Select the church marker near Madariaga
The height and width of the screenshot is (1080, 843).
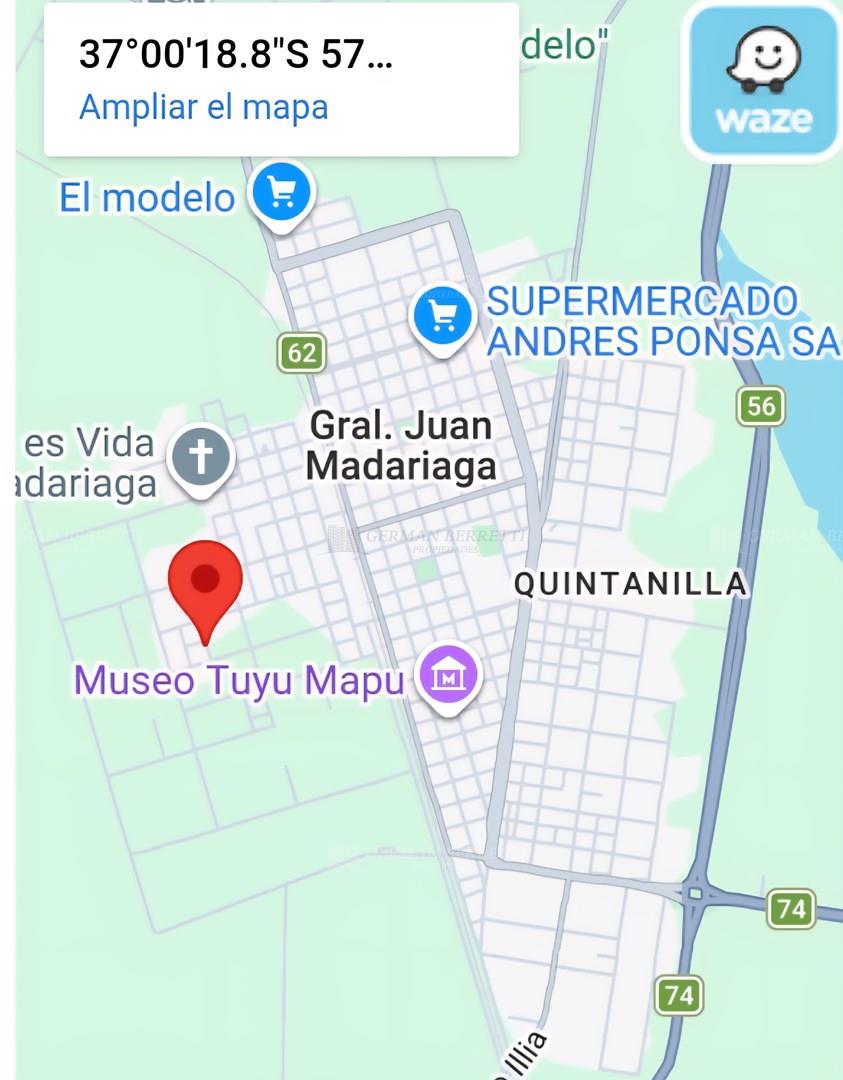pyautogui.click(x=200, y=458)
